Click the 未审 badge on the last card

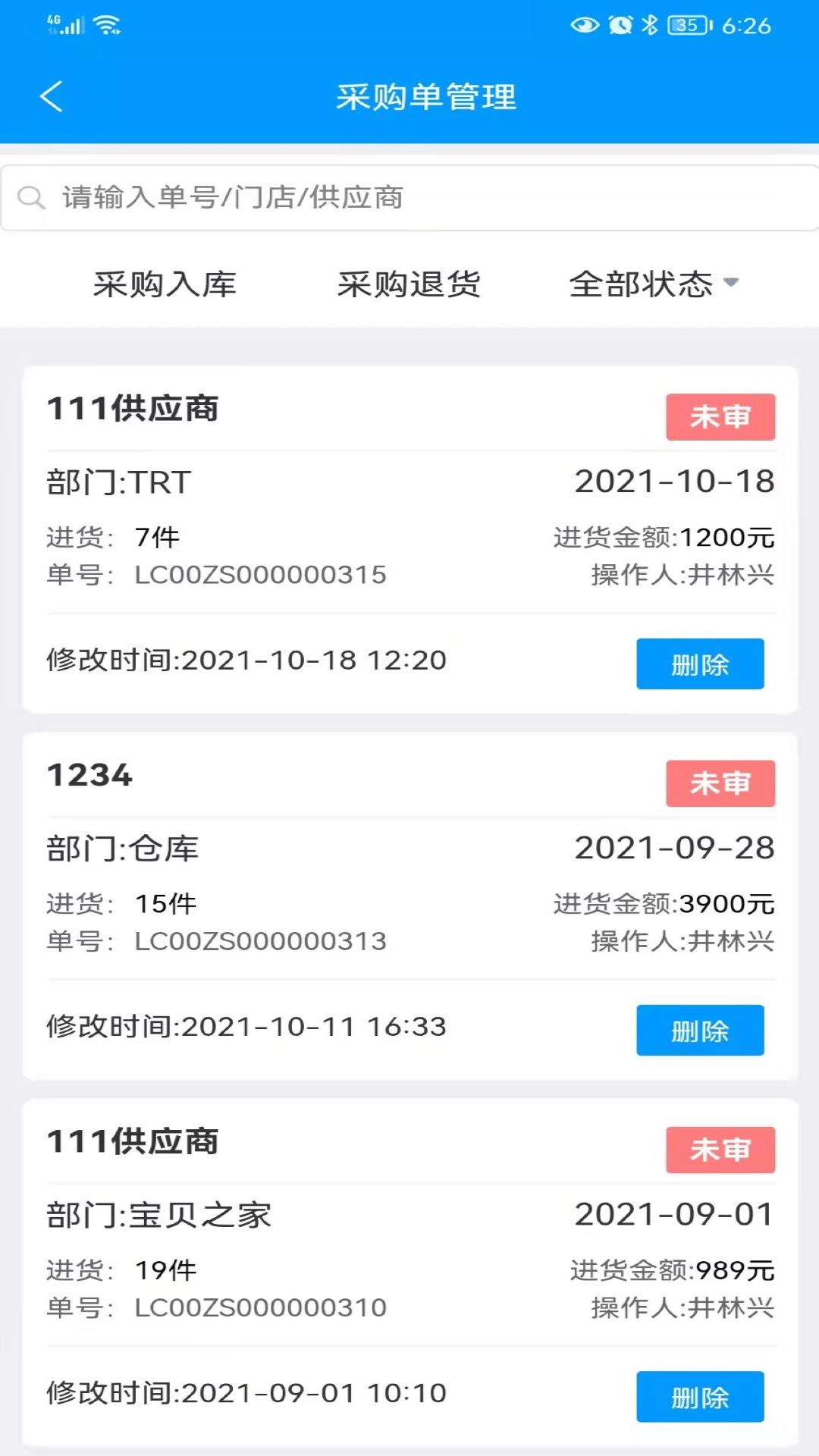point(720,1150)
